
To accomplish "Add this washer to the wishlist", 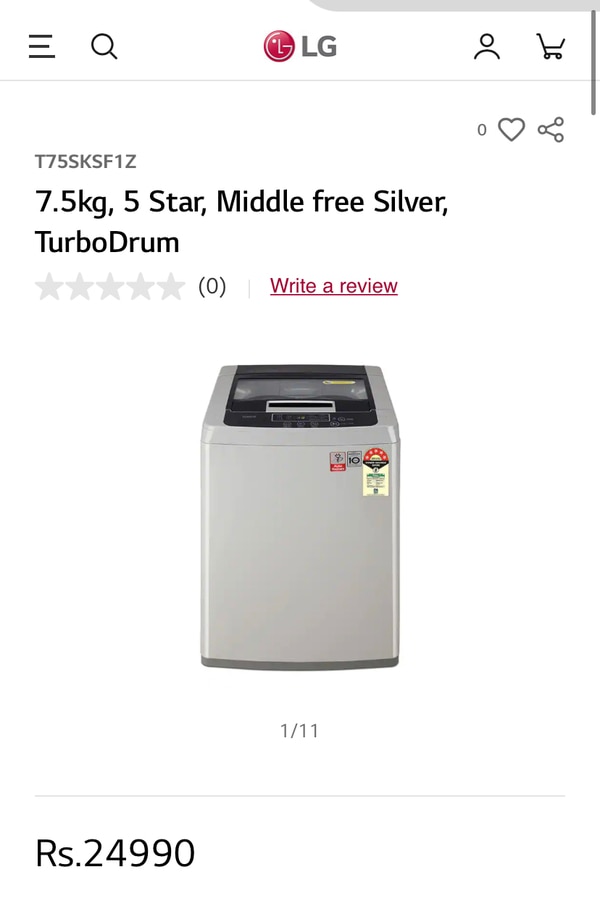I will pyautogui.click(x=511, y=130).
